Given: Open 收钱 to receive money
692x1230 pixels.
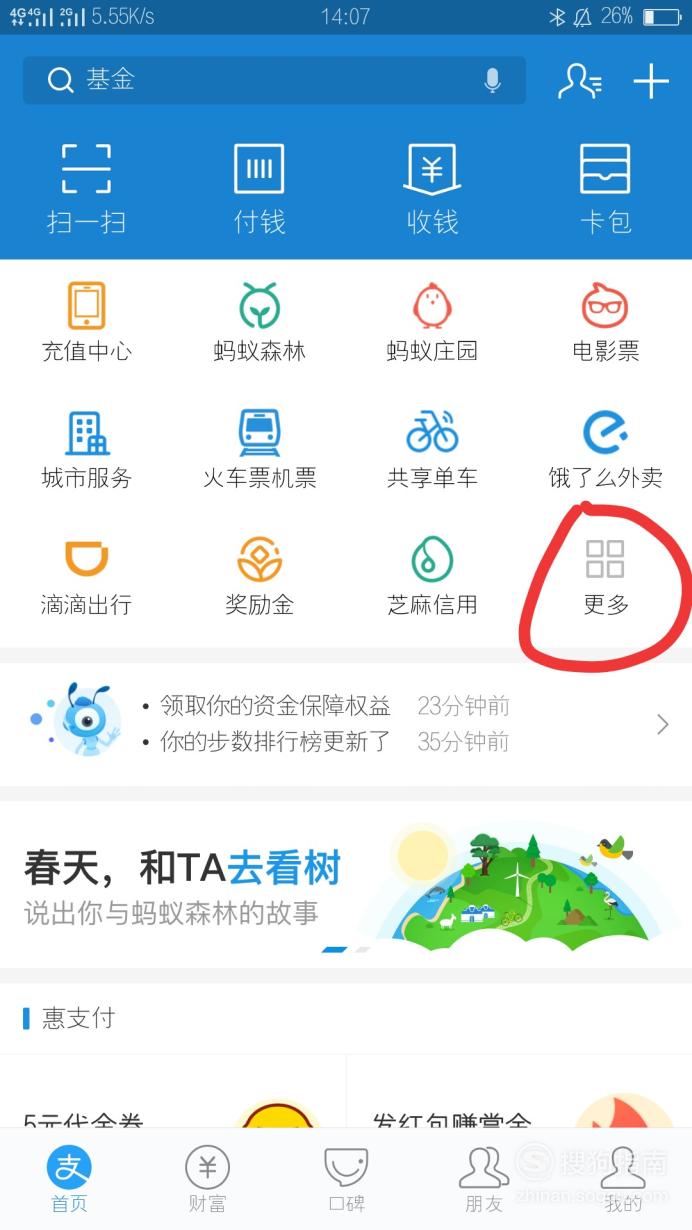Looking at the screenshot, I should 432,188.
